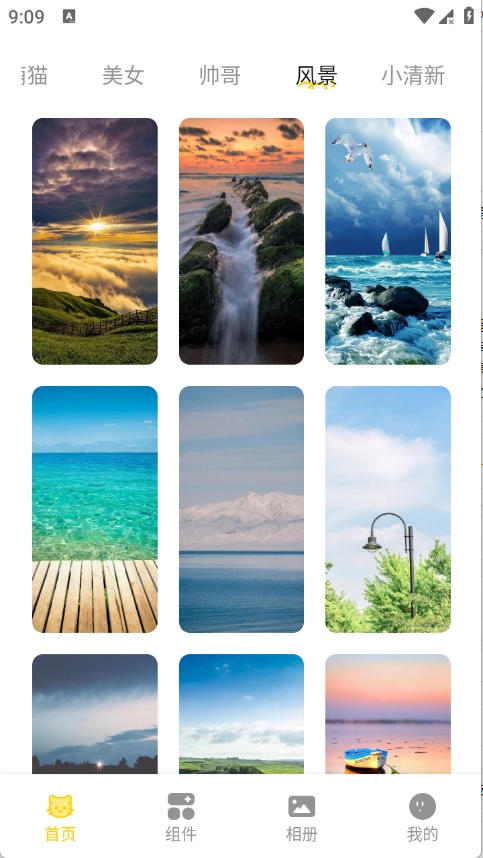Open the street lamp and trees wallpaper
The width and height of the screenshot is (483, 858).
click(x=388, y=509)
